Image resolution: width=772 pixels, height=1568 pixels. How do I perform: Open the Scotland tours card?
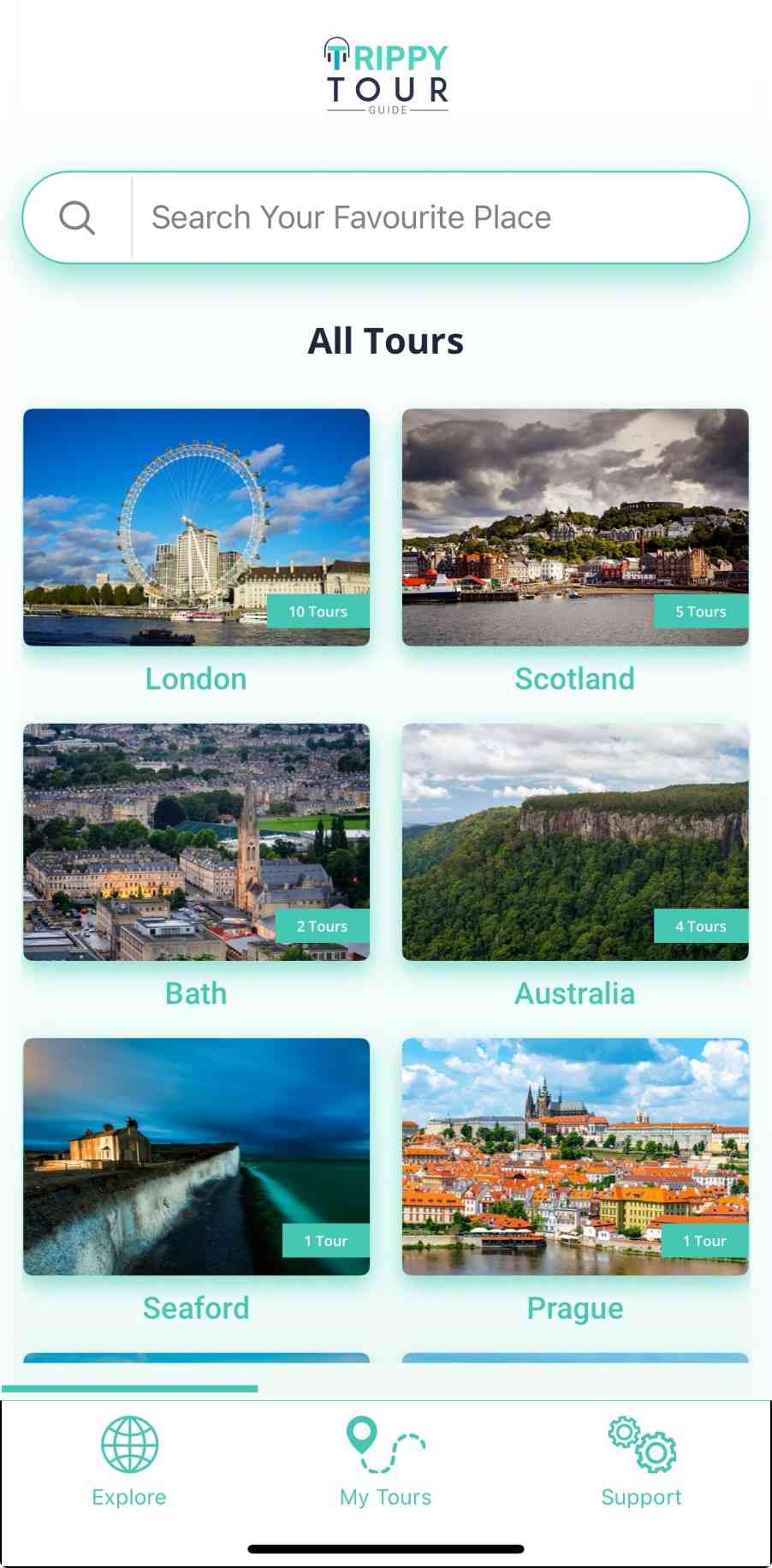tap(575, 527)
